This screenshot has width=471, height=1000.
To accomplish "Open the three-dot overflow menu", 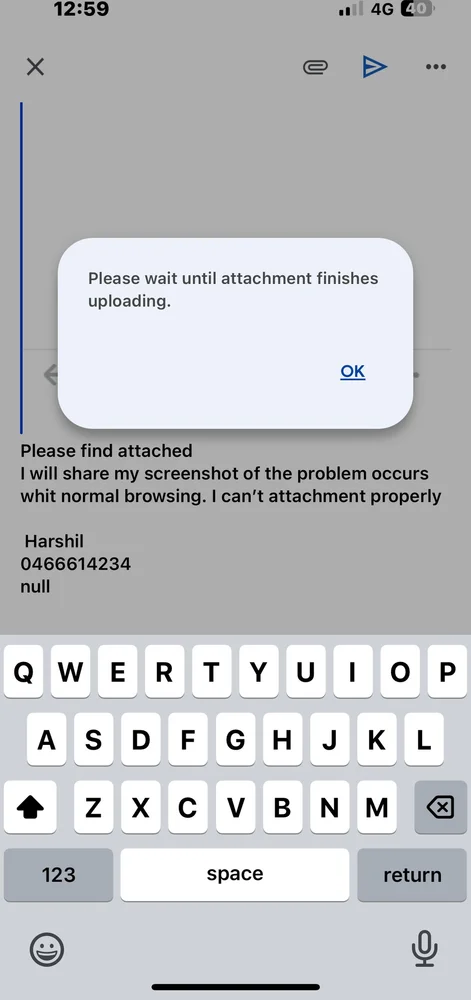I will (435, 66).
